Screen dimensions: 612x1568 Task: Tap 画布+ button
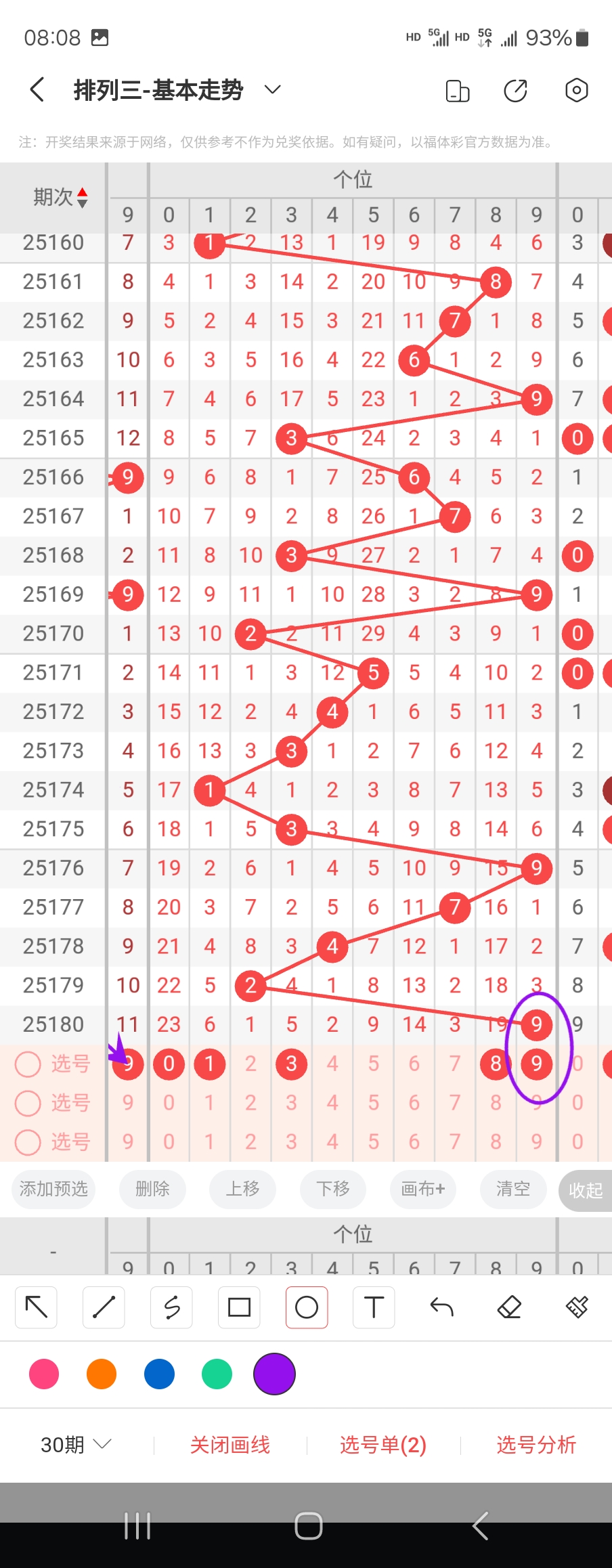tap(423, 1189)
